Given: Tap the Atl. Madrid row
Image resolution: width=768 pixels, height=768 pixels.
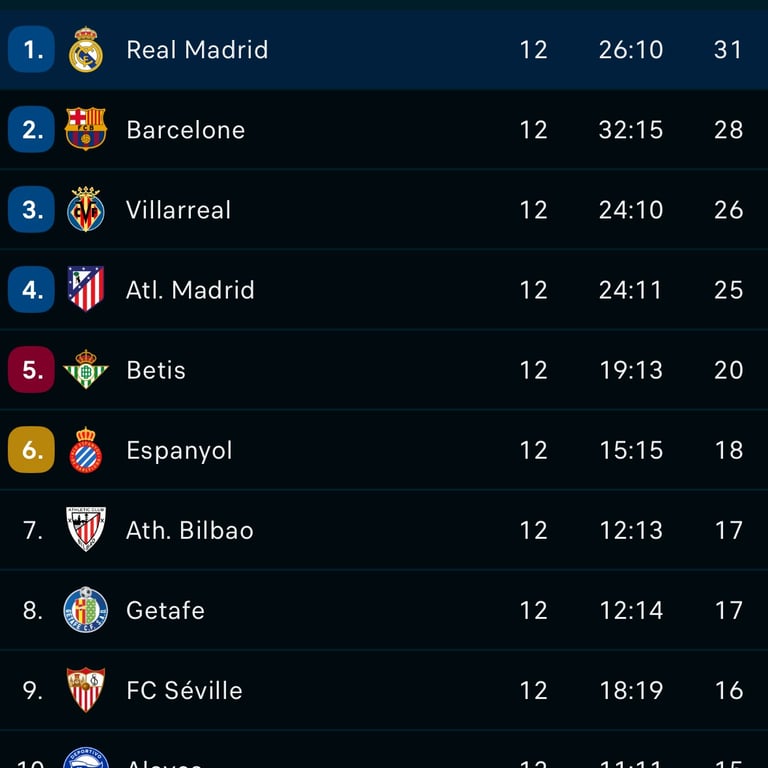Looking at the screenshot, I should click(x=384, y=289).
